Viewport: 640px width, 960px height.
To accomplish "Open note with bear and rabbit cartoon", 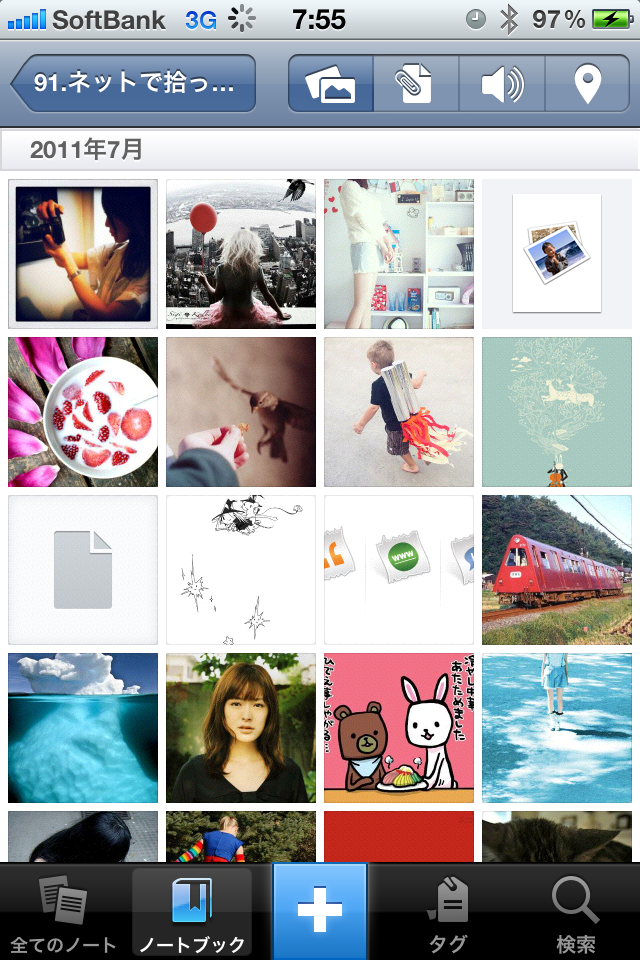I will [x=399, y=728].
